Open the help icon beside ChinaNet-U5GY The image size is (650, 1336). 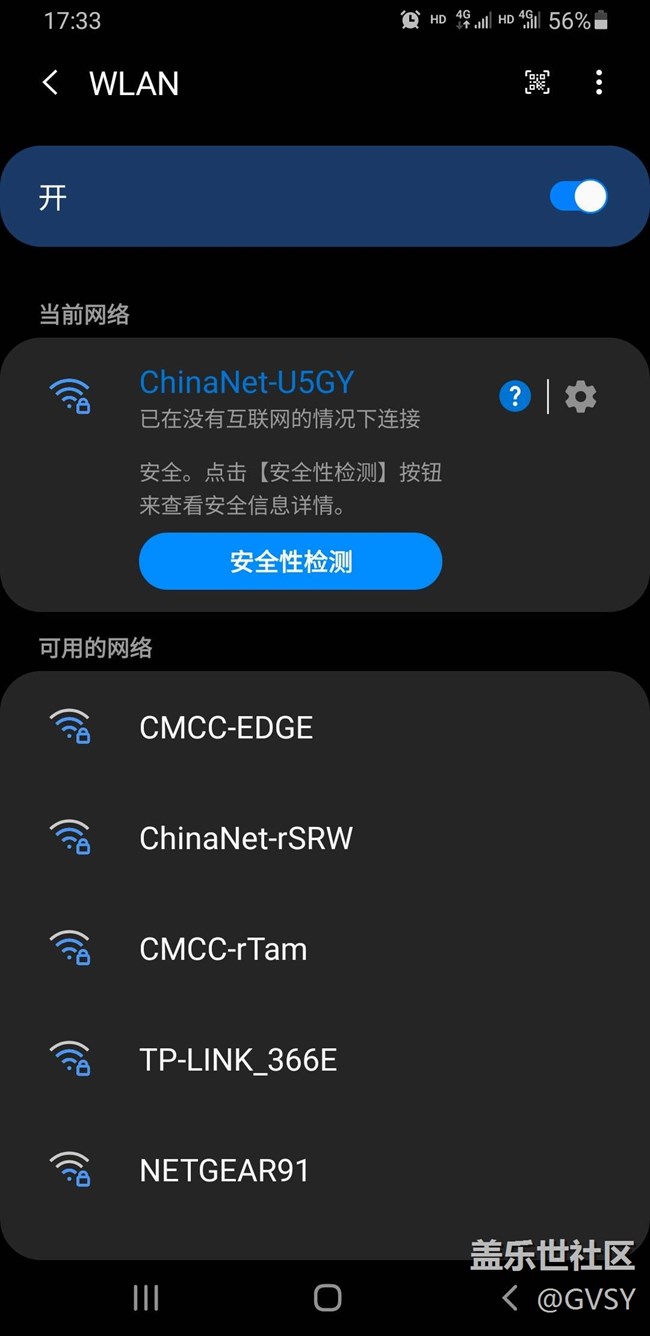[x=515, y=397]
